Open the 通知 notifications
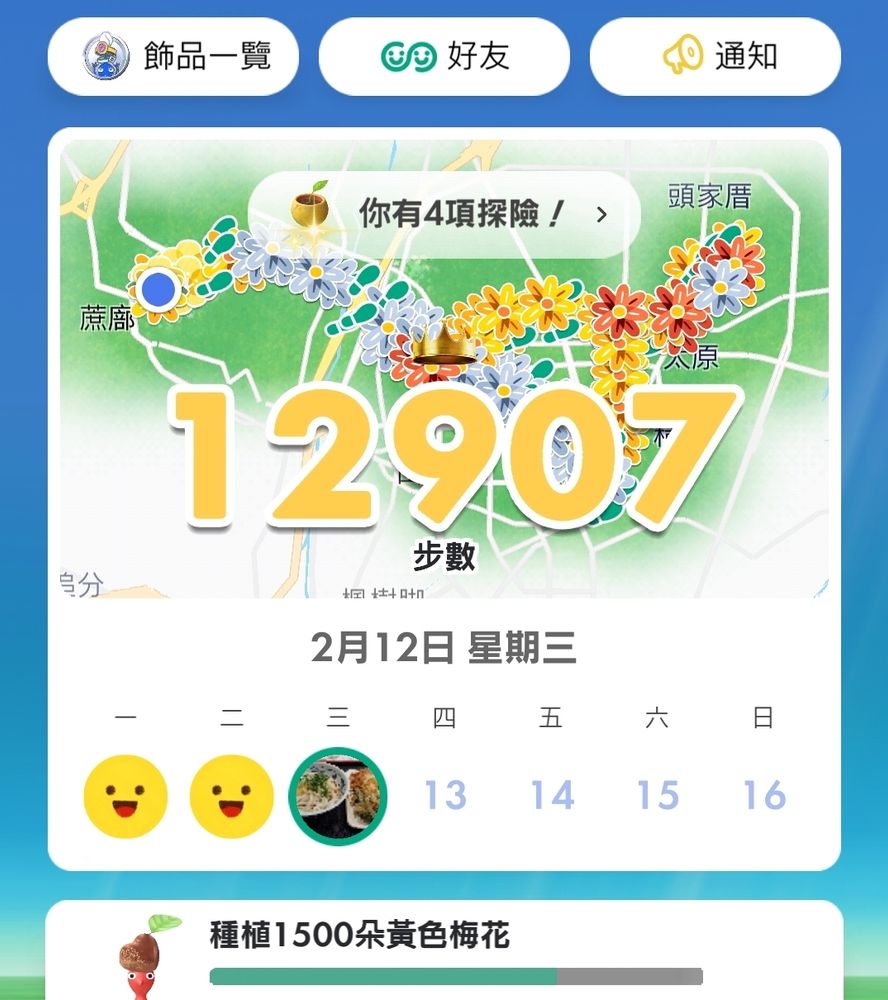This screenshot has height=1000, width=888. point(715,56)
